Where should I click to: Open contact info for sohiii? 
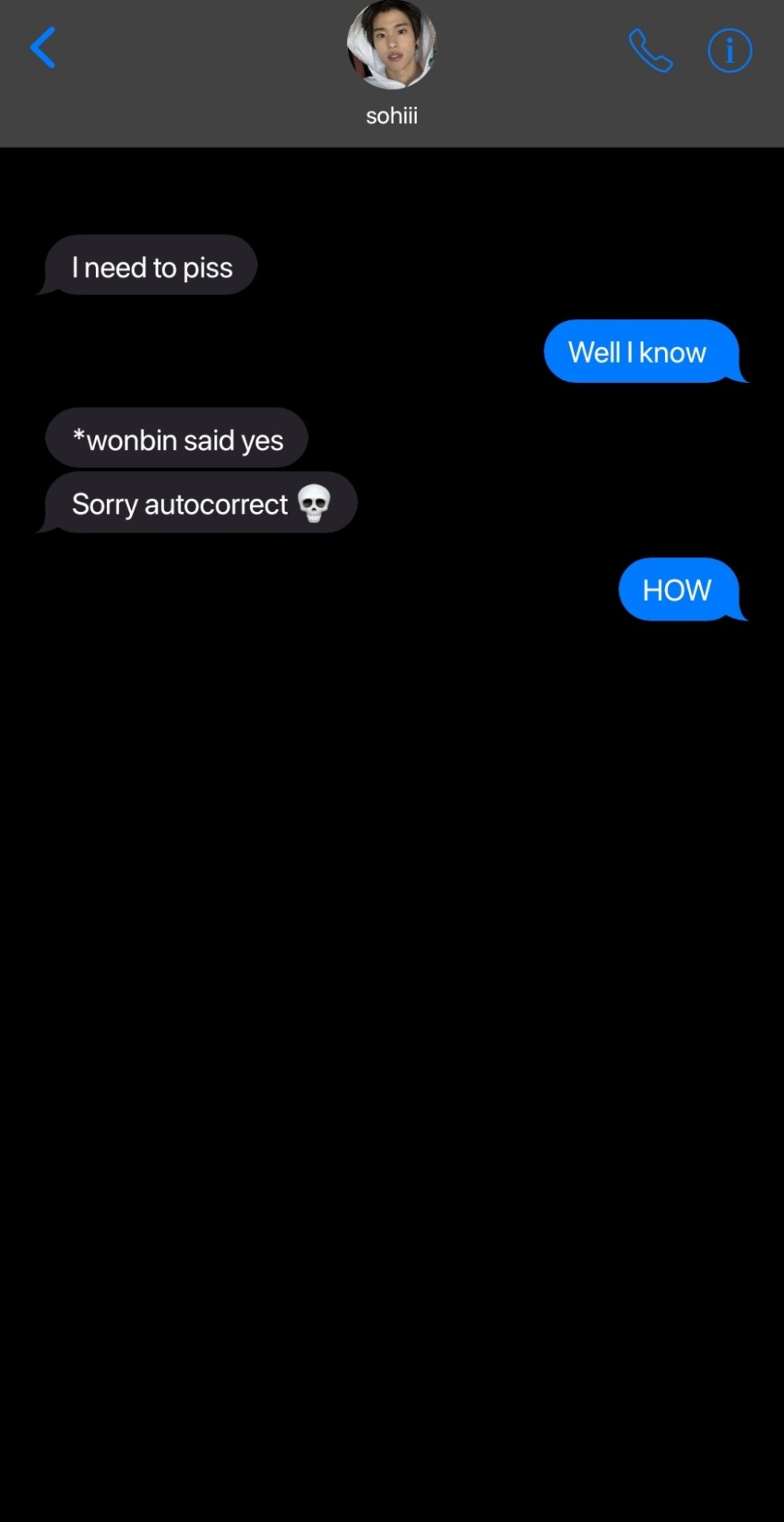729,51
